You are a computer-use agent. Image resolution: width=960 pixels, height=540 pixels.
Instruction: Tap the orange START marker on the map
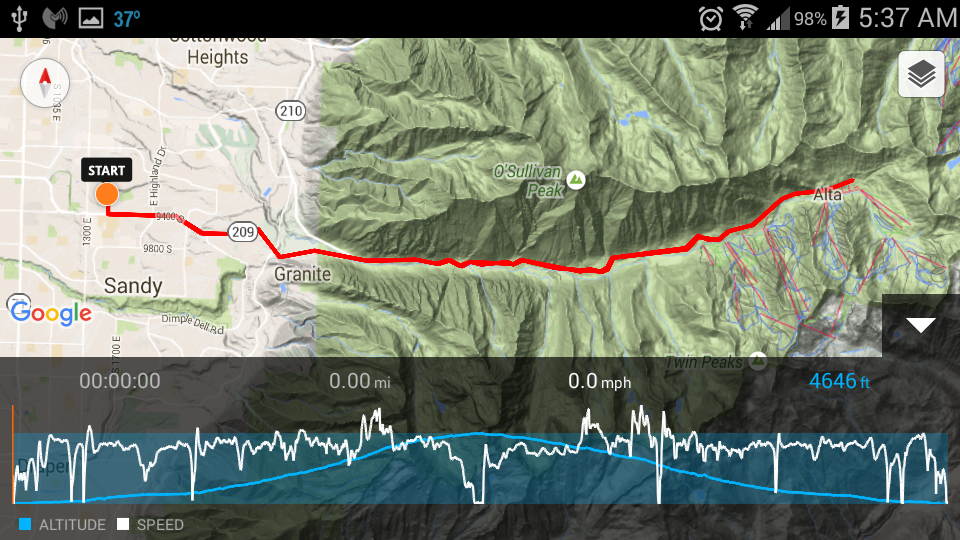[107, 194]
